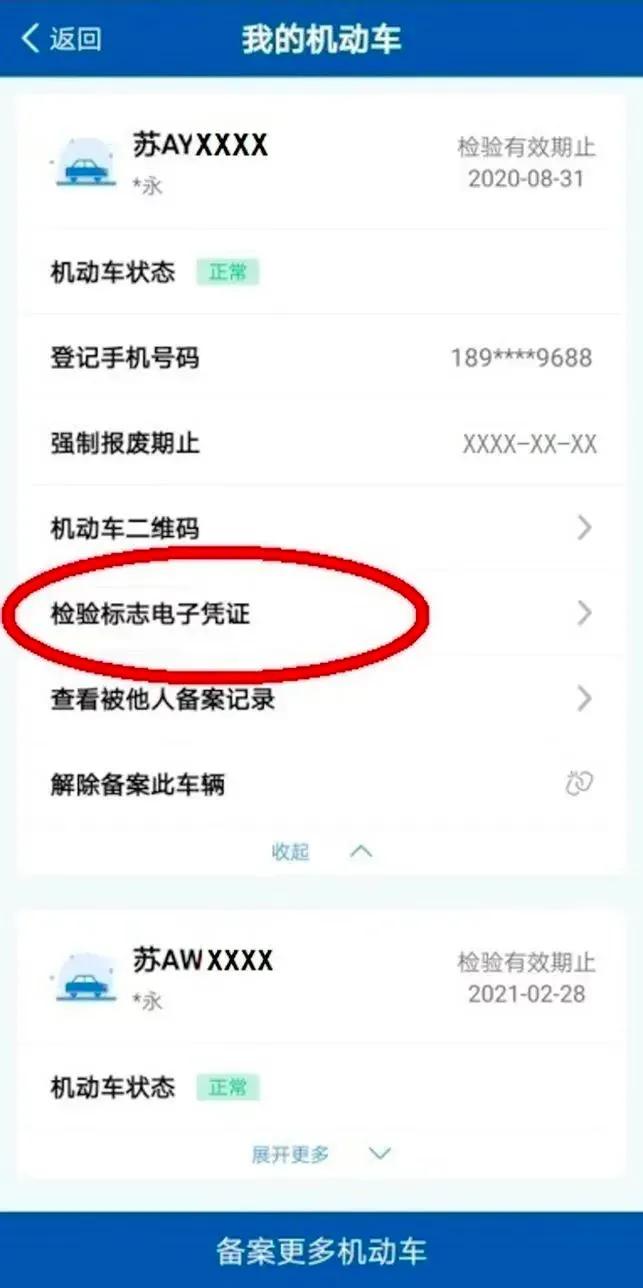Screen dimensions: 643x1288
Task: Go back using the 返回 button
Action: (62, 39)
